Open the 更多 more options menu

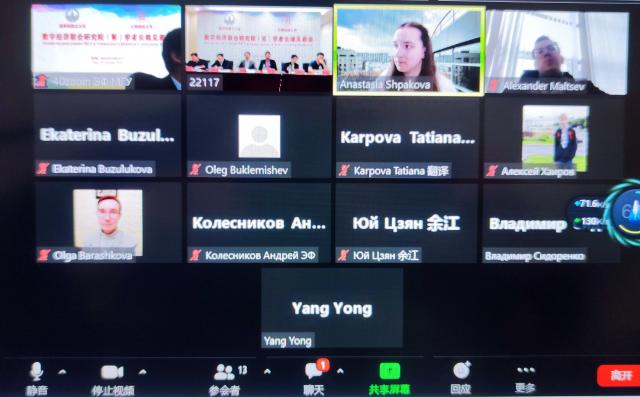click(526, 378)
